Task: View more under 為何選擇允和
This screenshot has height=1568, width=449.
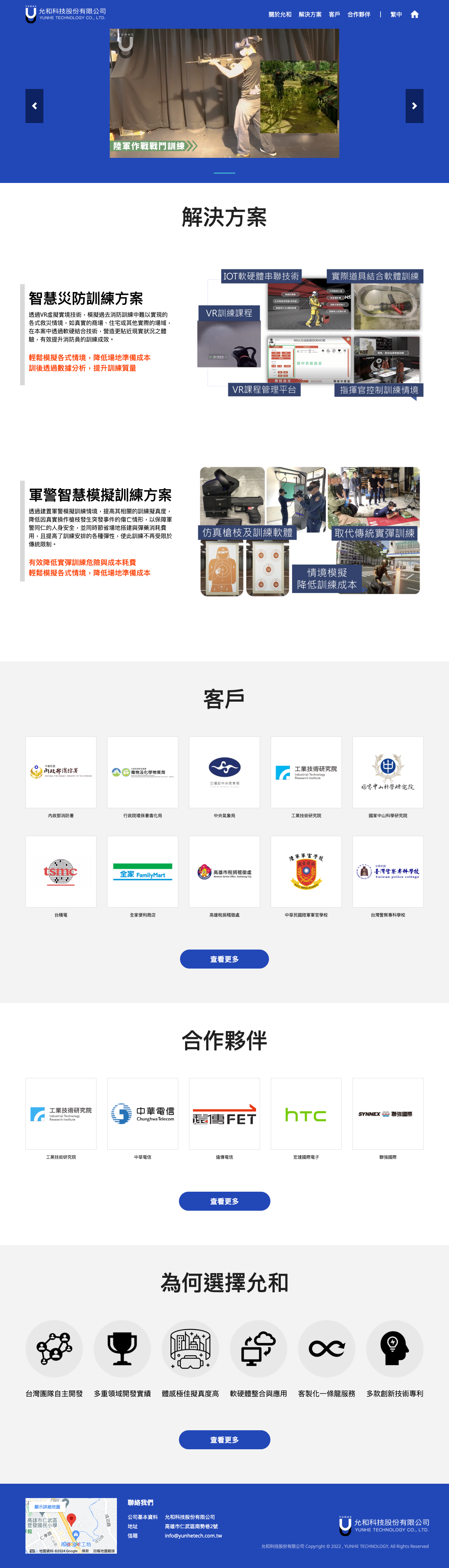Action: 224,1440
